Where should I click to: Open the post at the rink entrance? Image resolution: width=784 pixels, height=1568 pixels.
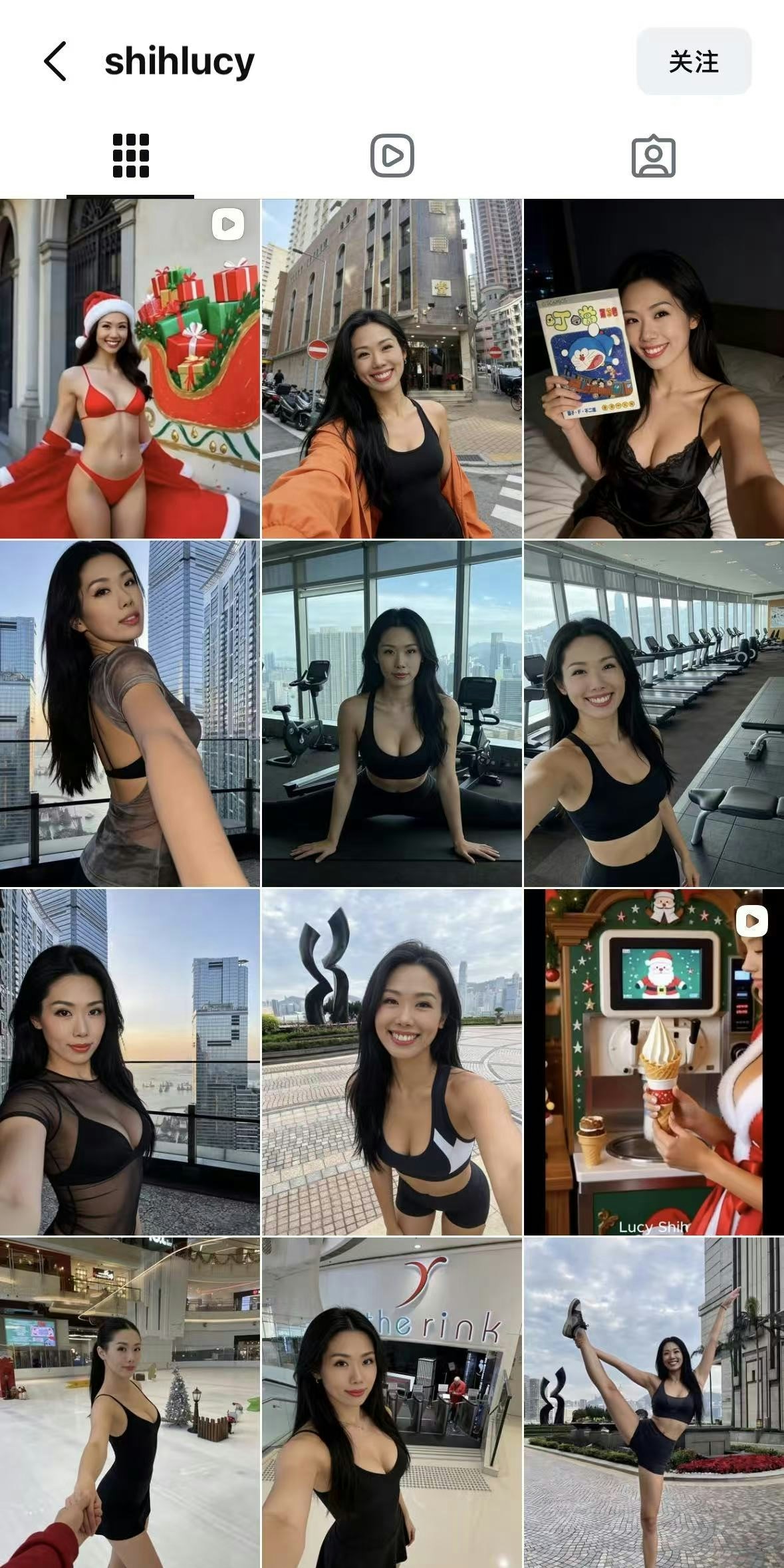(392, 1402)
